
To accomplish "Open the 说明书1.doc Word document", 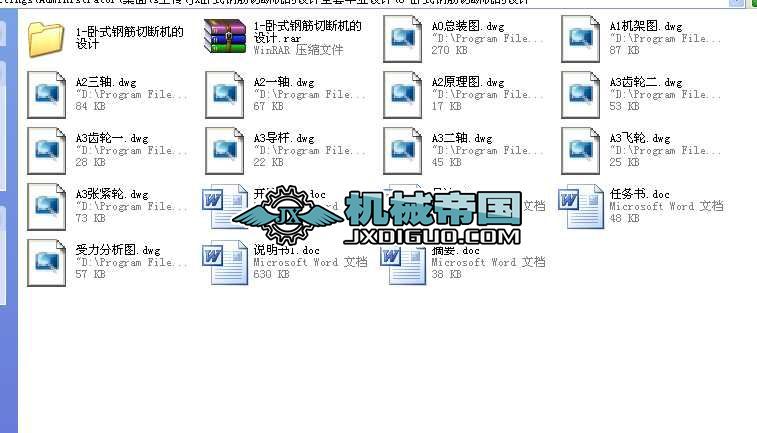I will (x=224, y=262).
